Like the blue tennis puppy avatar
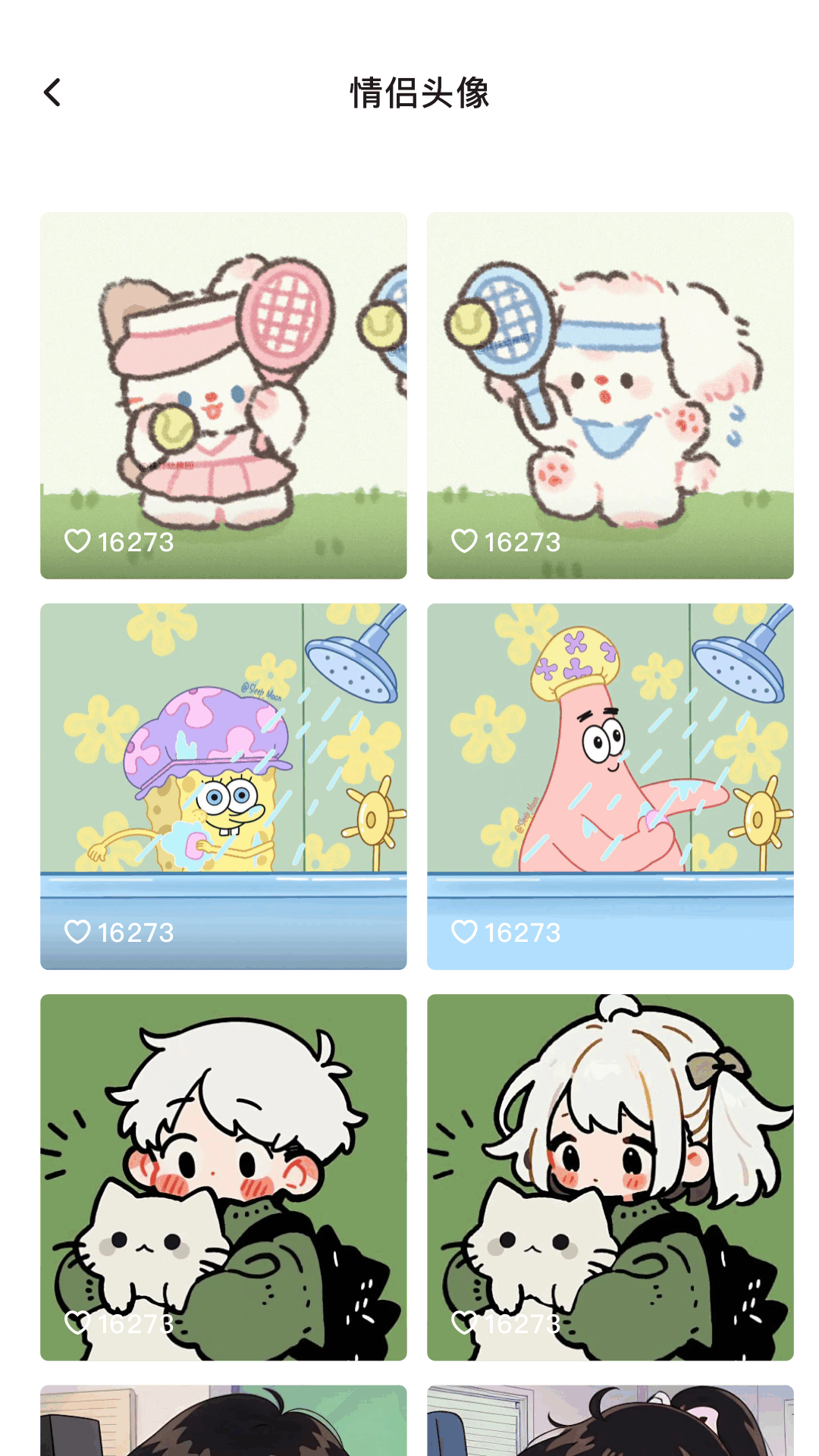819x1456 pixels. pyautogui.click(x=464, y=541)
